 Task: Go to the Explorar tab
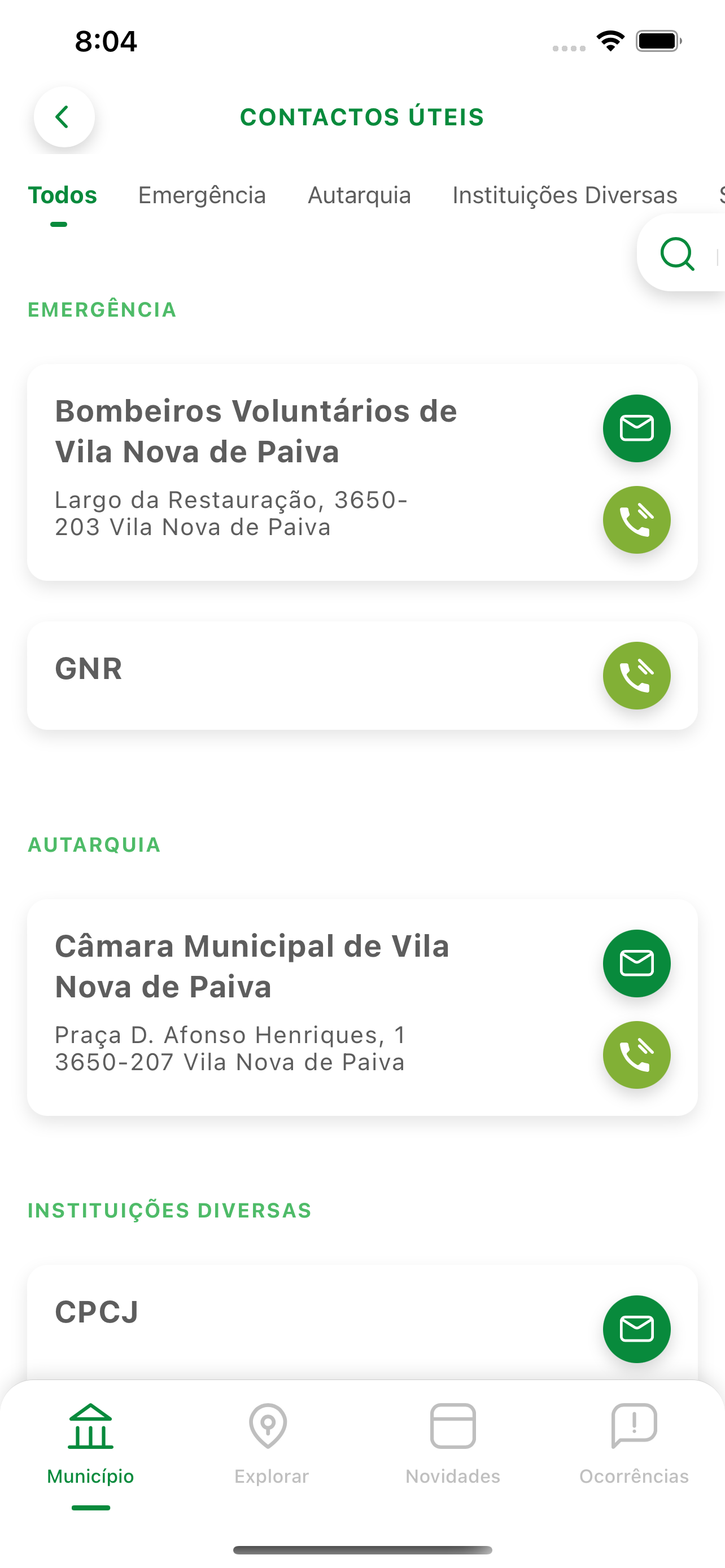[272, 1446]
